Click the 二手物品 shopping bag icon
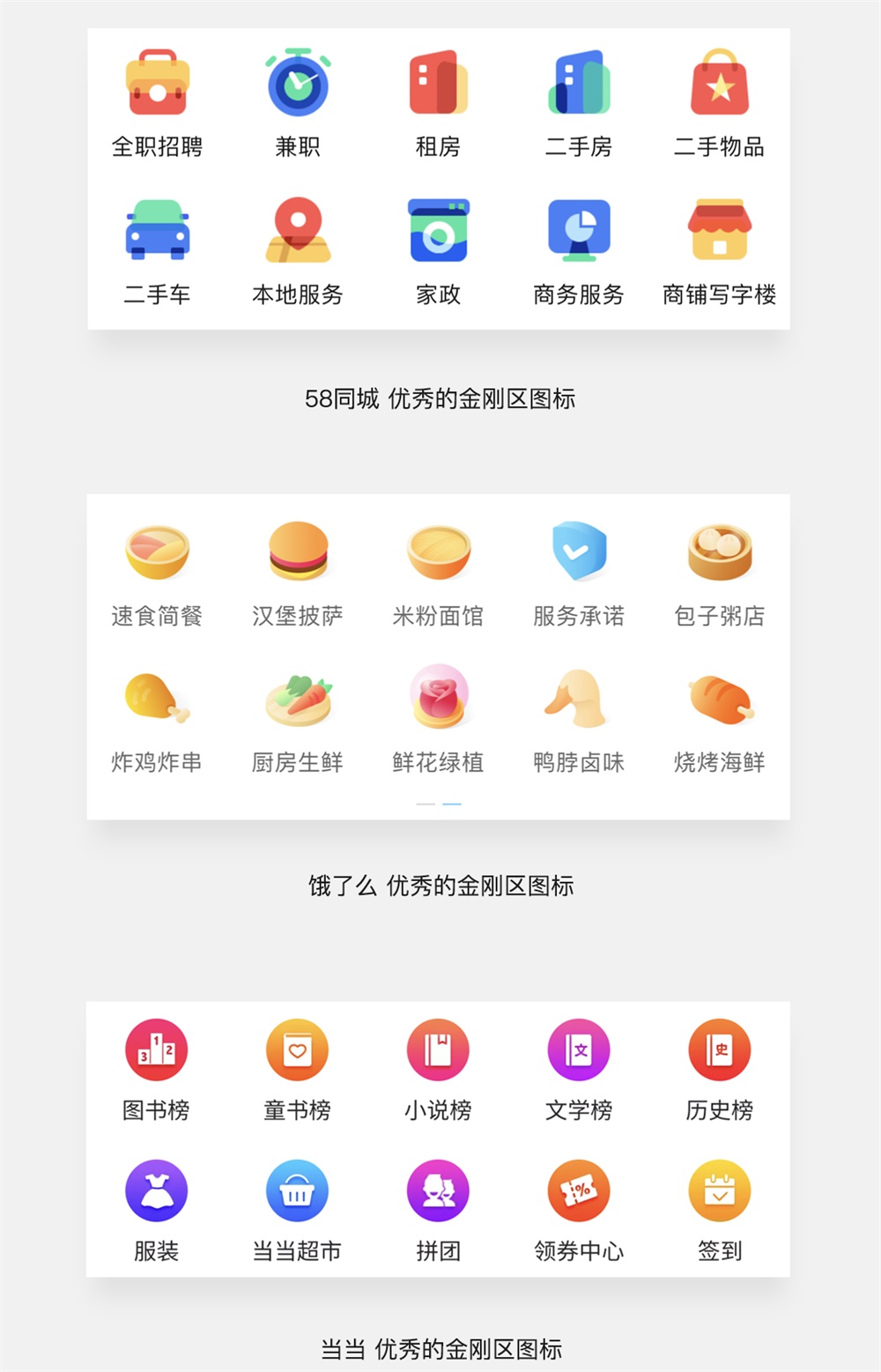This screenshot has width=881, height=1372. coord(719,84)
